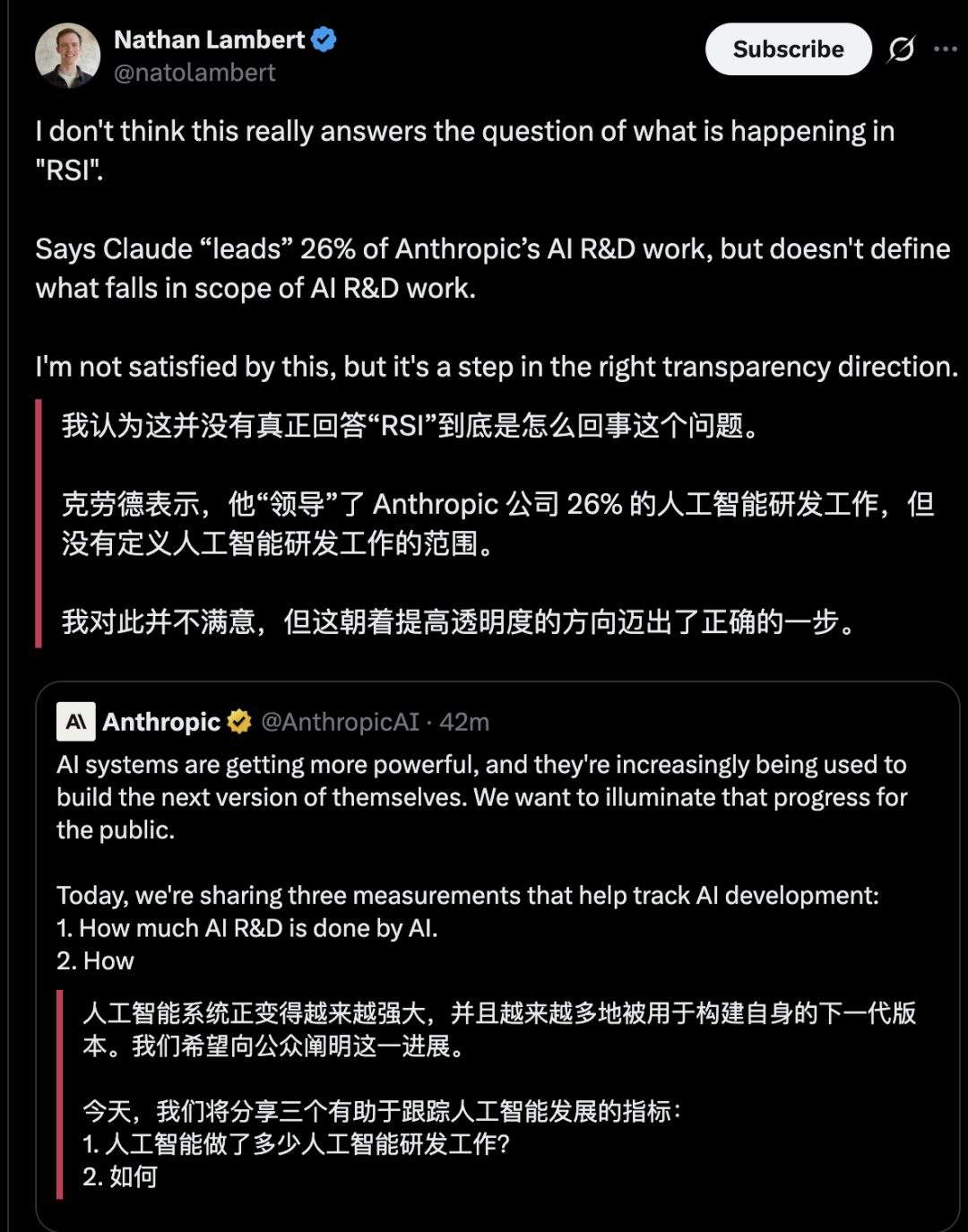Screen dimensions: 968x1232
Task: Open the @natolambert handle link
Action: (x=194, y=73)
